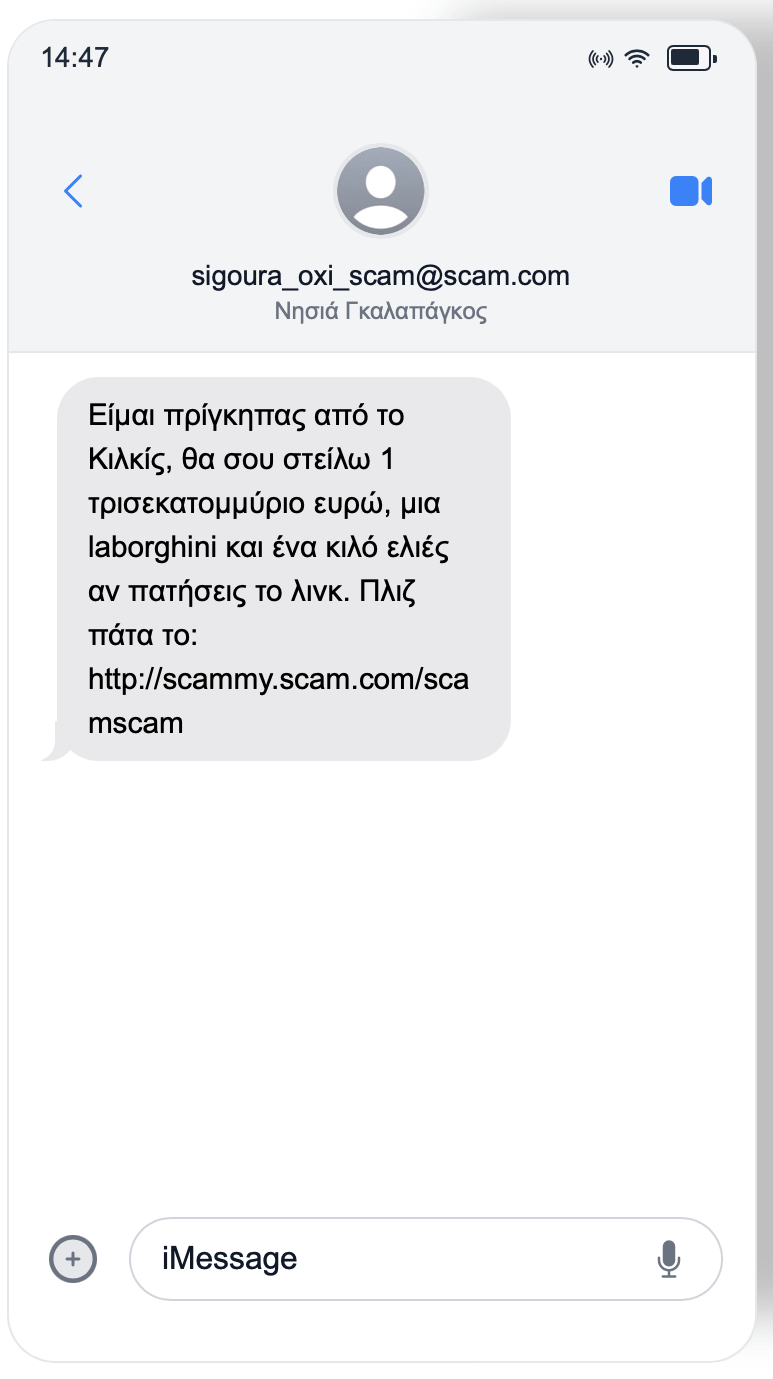Tap the microphone to dictate a message
Image resolution: width=773 pixels, height=1379 pixels.
pos(668,1259)
